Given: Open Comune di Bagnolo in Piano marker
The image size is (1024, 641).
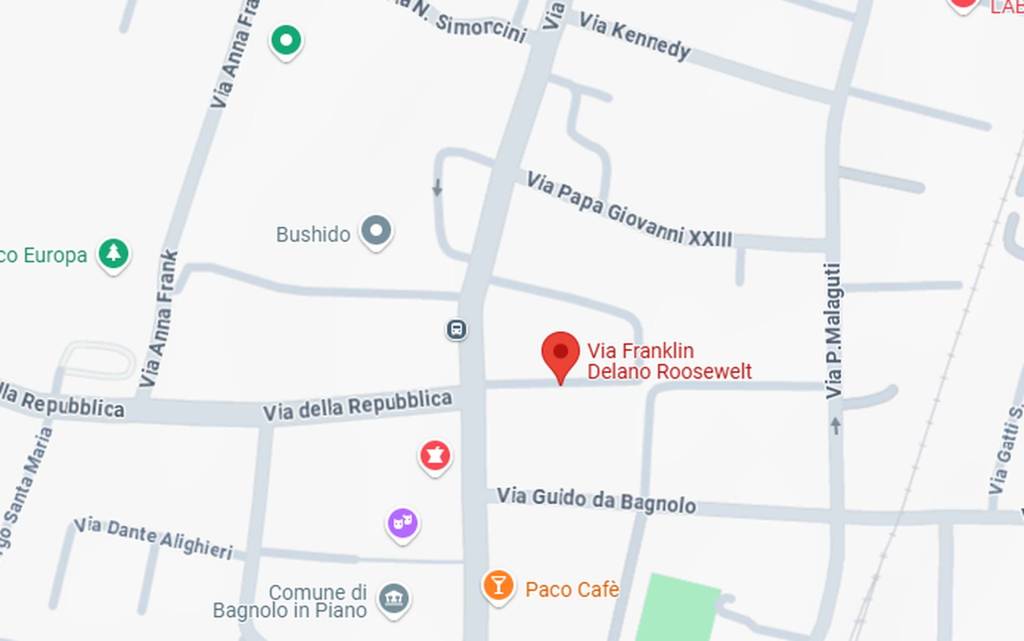Looking at the screenshot, I should 393,599.
